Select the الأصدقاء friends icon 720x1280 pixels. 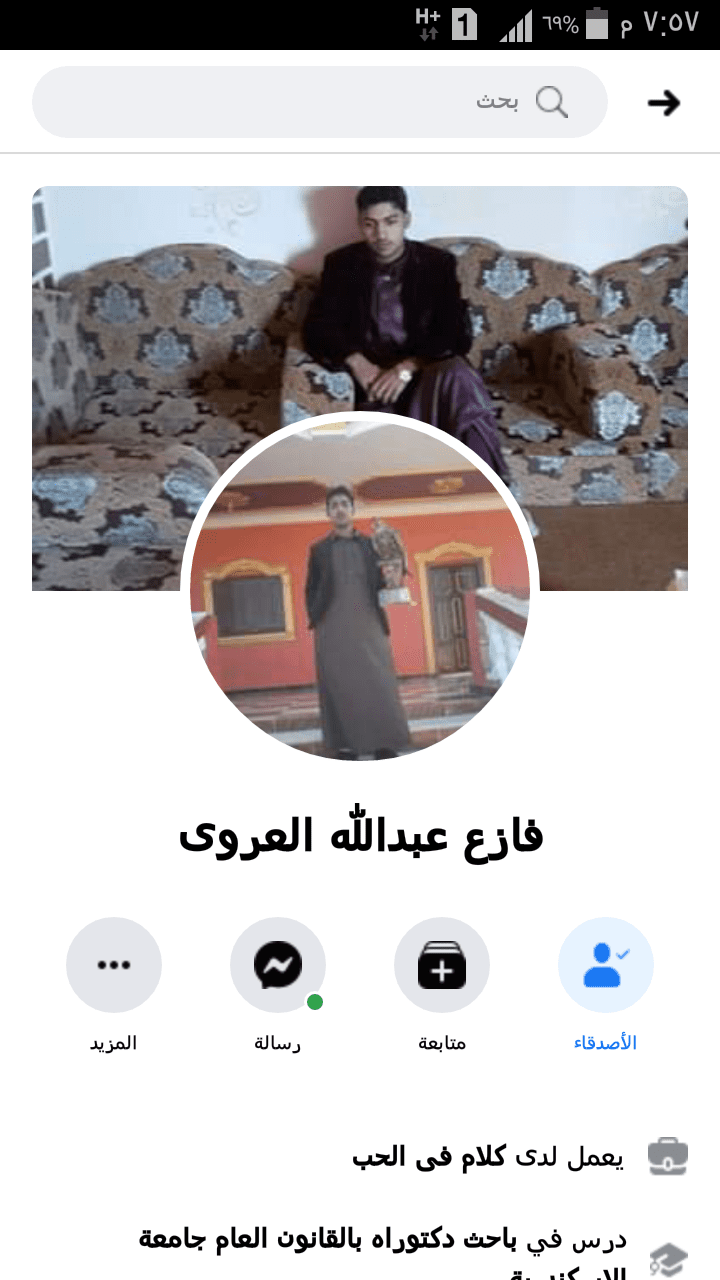point(606,964)
